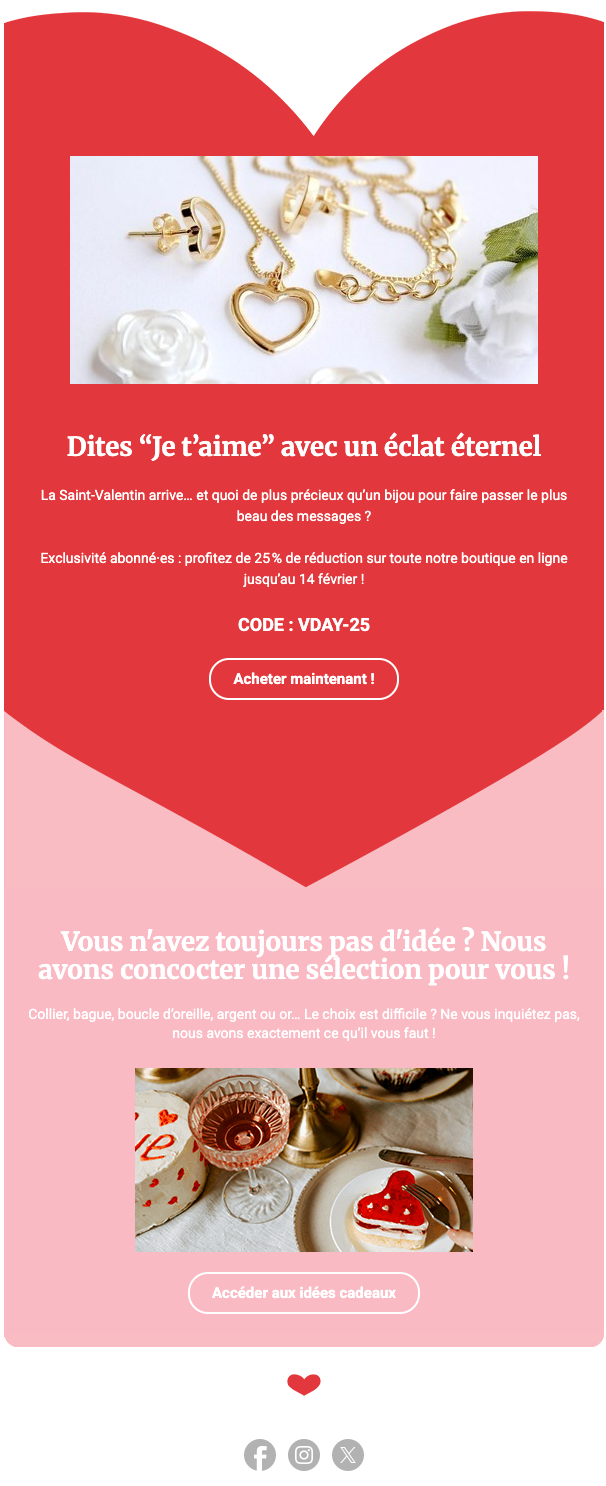Image resolution: width=606 pixels, height=1486 pixels.
Task: Tap the Acheter maintenant ! button
Action: point(303,679)
